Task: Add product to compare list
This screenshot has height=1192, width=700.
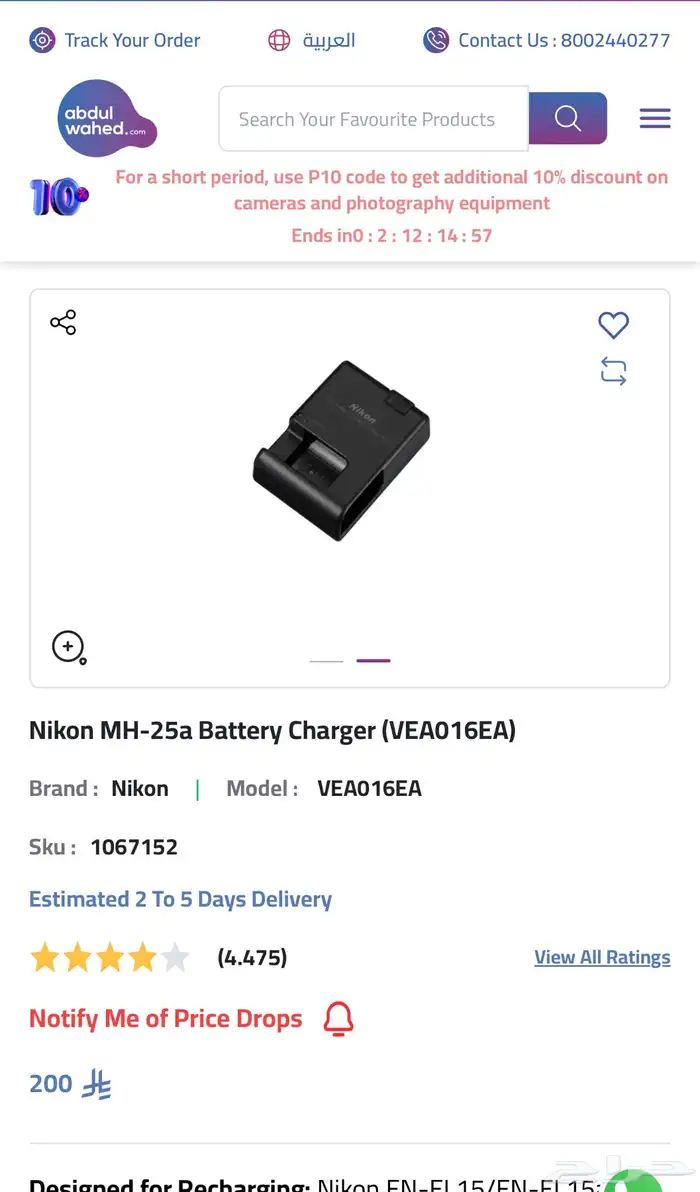Action: (613, 372)
